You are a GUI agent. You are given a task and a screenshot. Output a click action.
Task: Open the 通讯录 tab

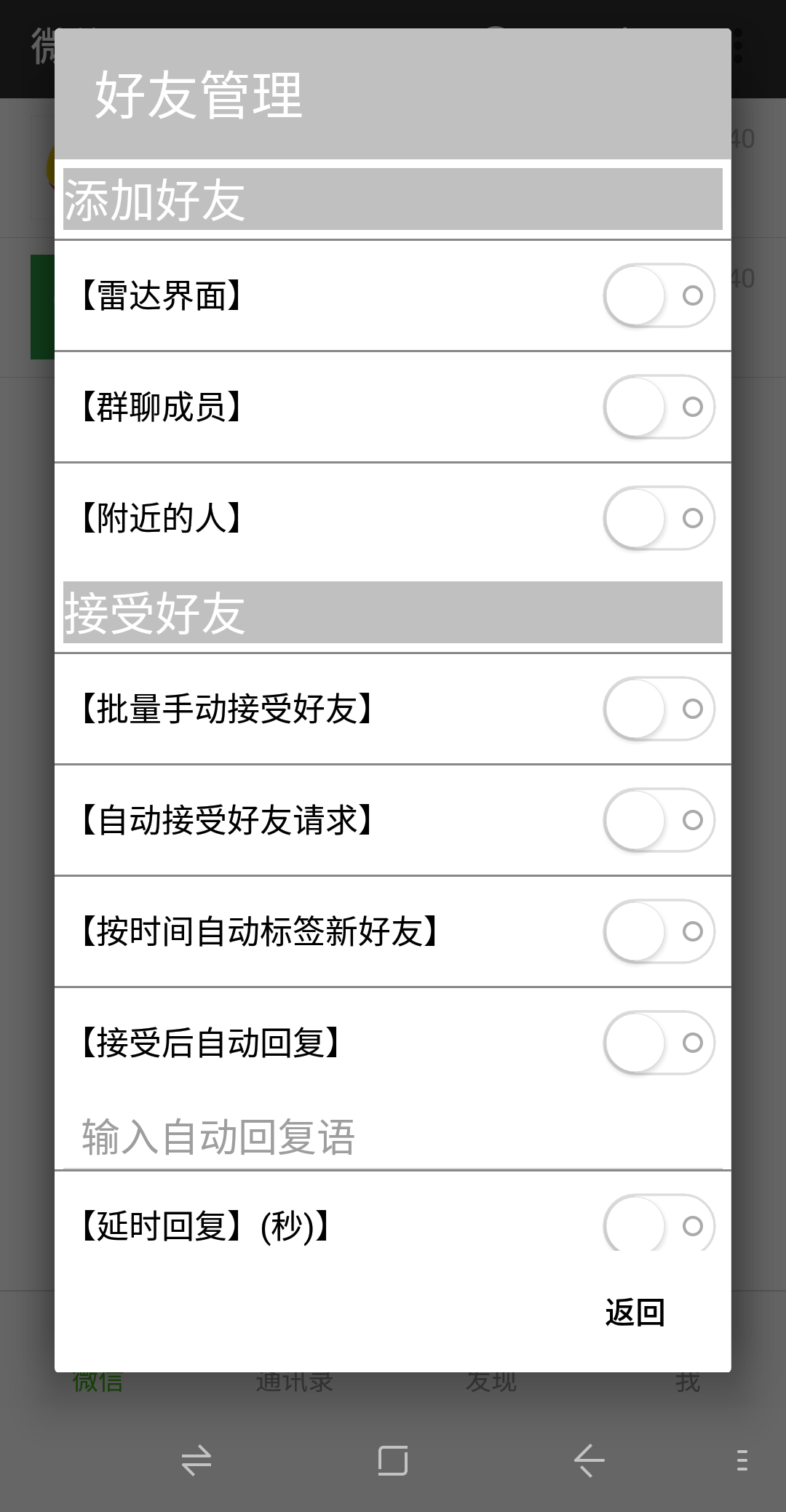(x=295, y=1382)
